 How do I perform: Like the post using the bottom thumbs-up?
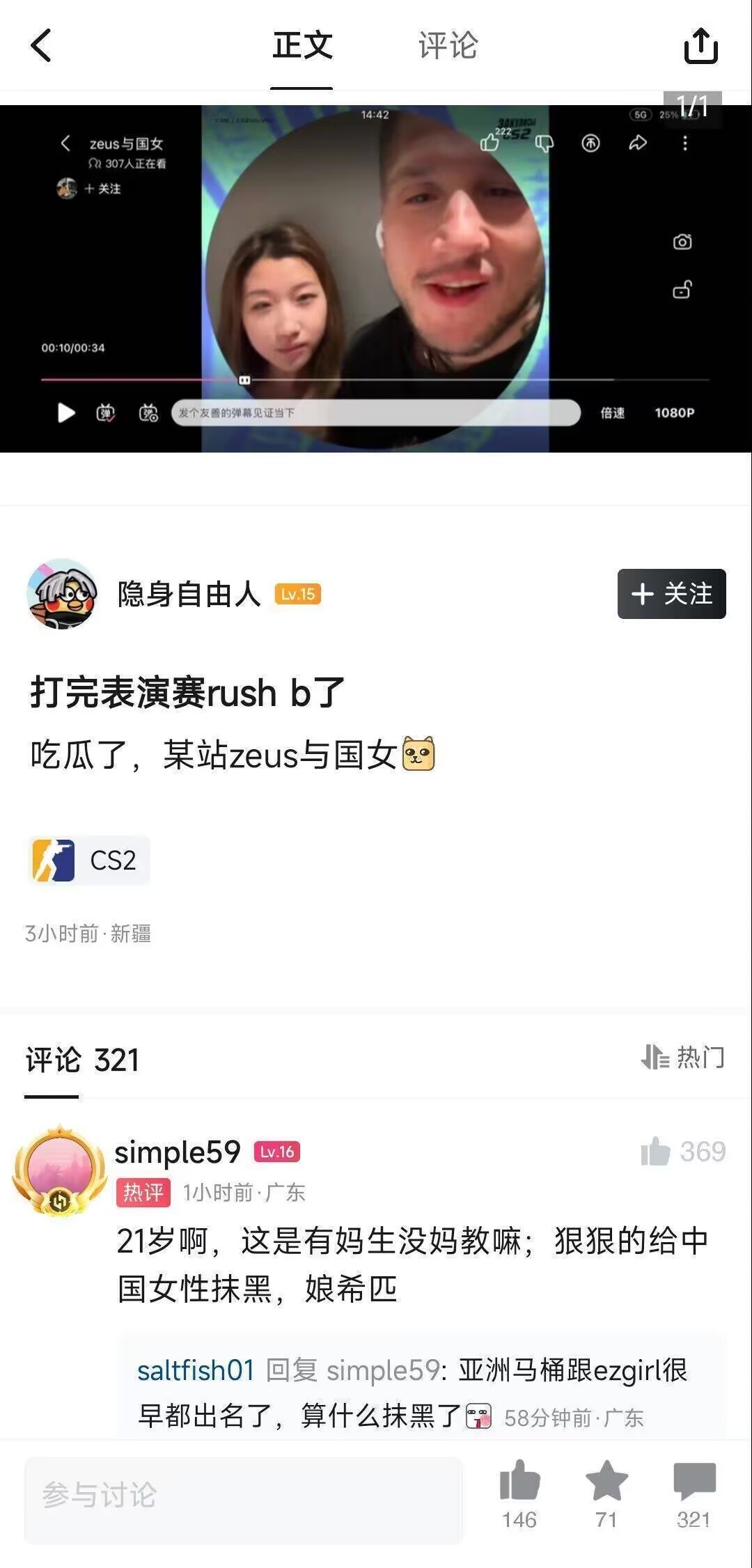(519, 1482)
